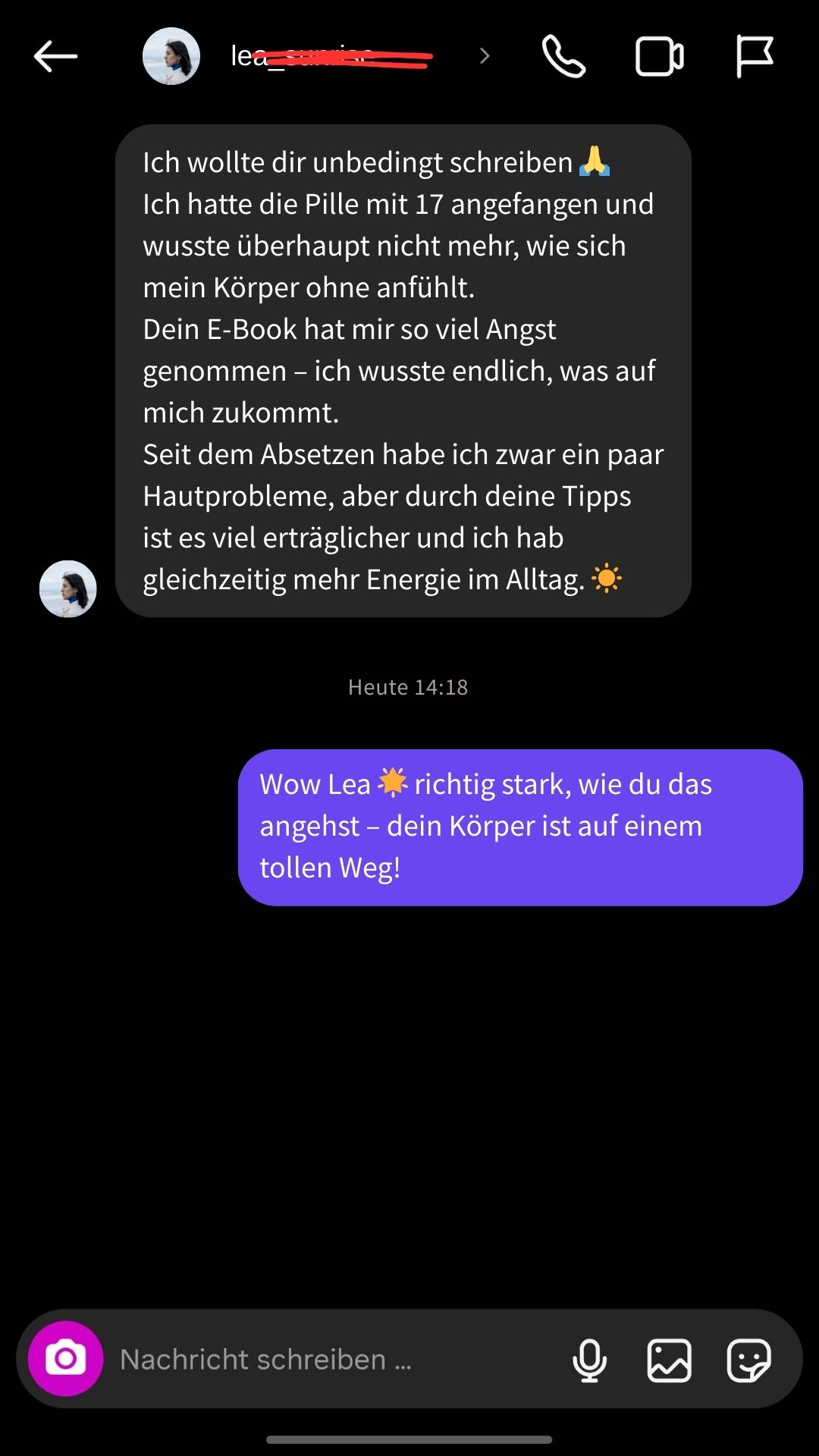
Task: Start a video call
Action: coord(658,55)
